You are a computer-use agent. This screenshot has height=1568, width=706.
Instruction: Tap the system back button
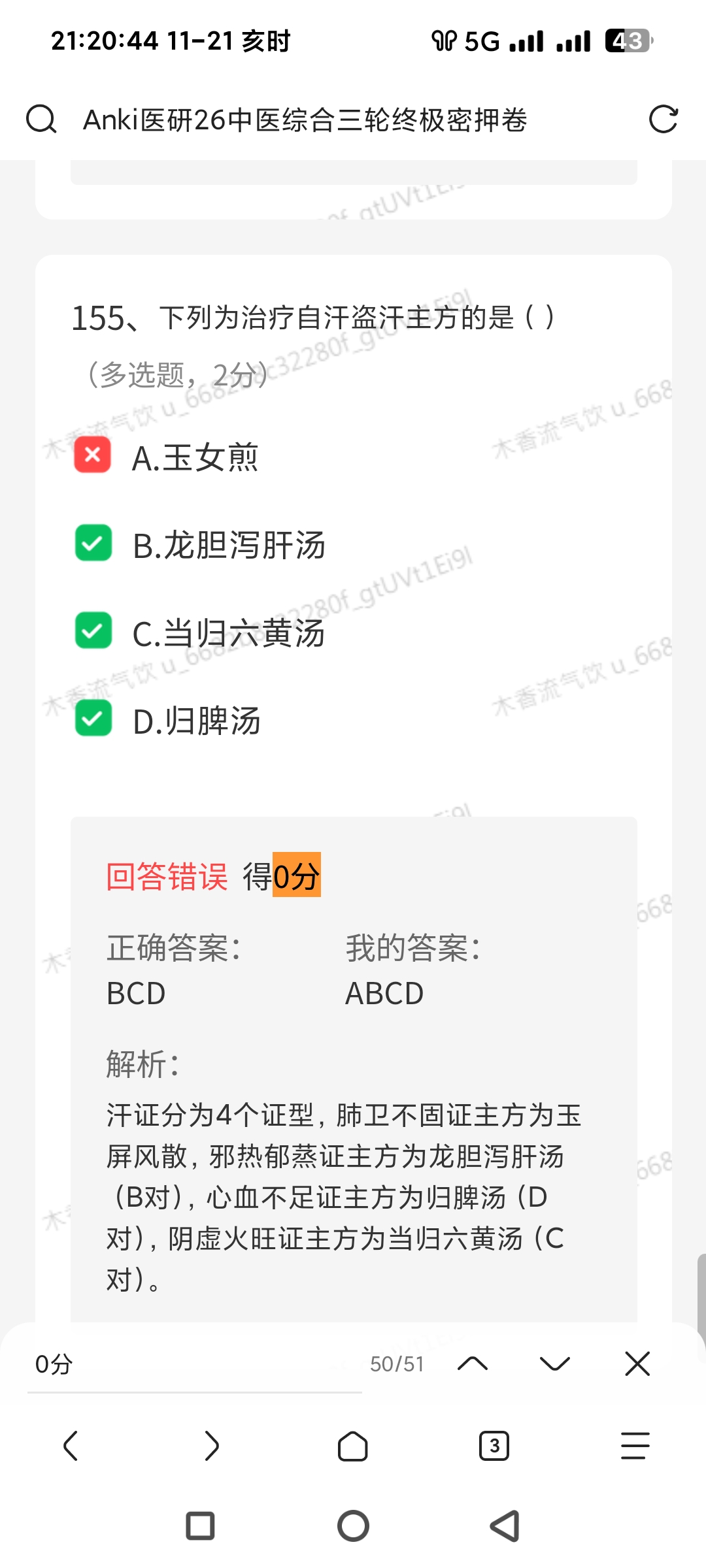click(505, 1526)
